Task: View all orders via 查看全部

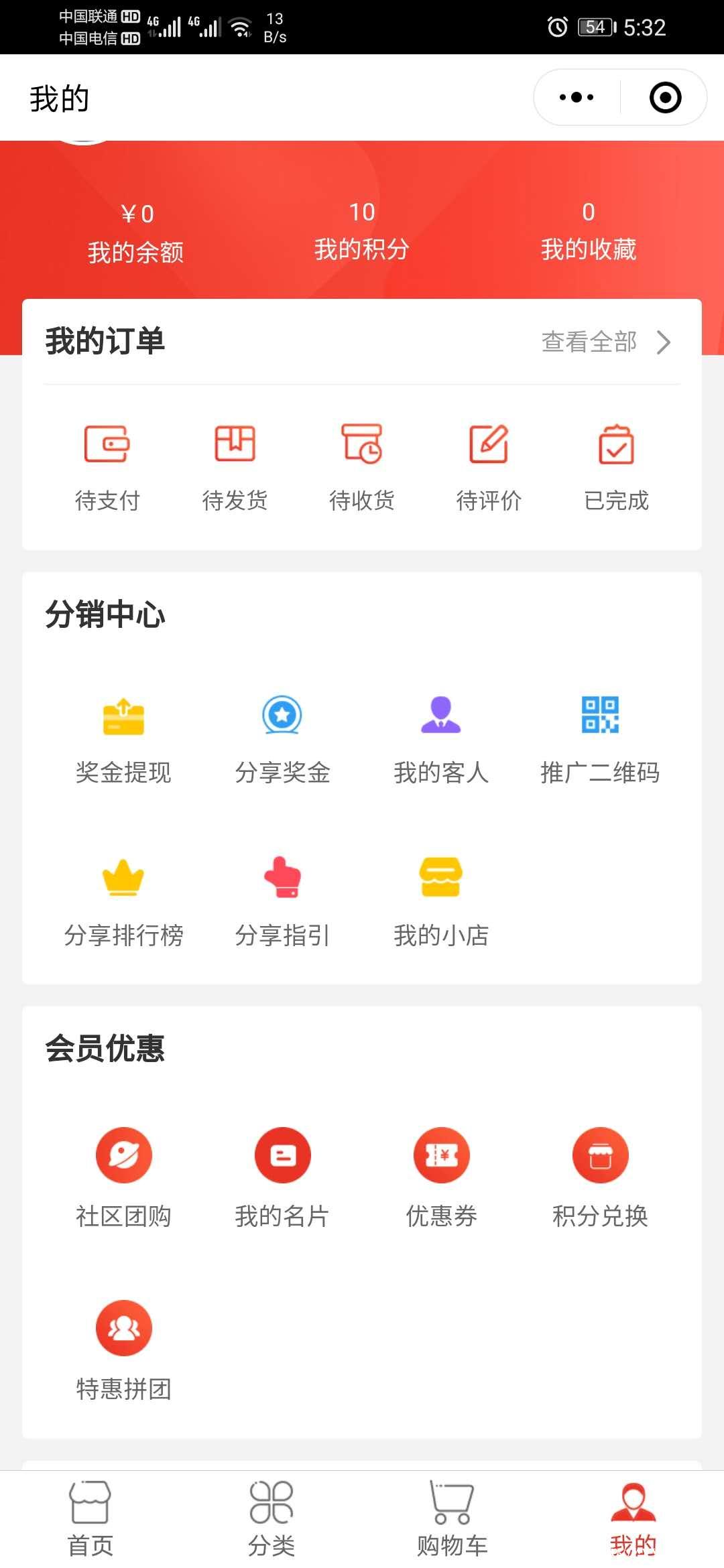Action: 605,342
